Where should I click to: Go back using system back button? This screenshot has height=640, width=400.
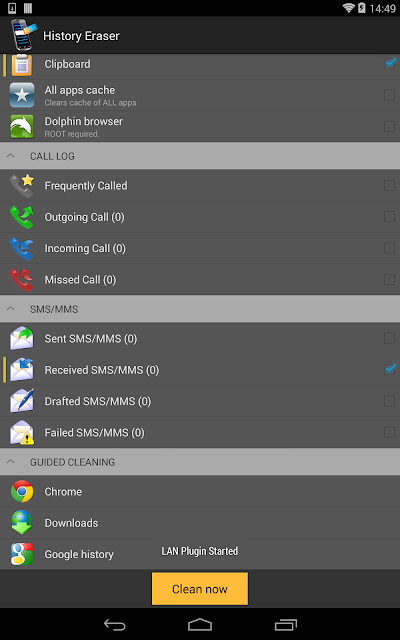(115, 624)
